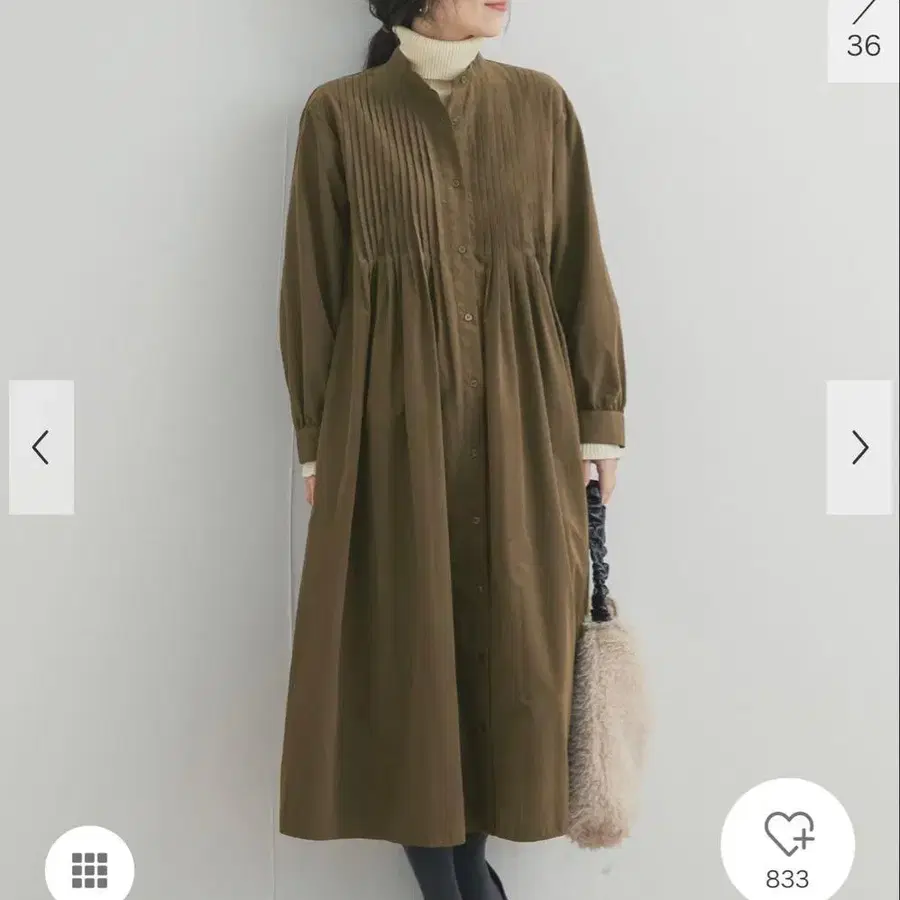The image size is (900, 900).
Task: Advance to the next product photo
Action: [859, 447]
